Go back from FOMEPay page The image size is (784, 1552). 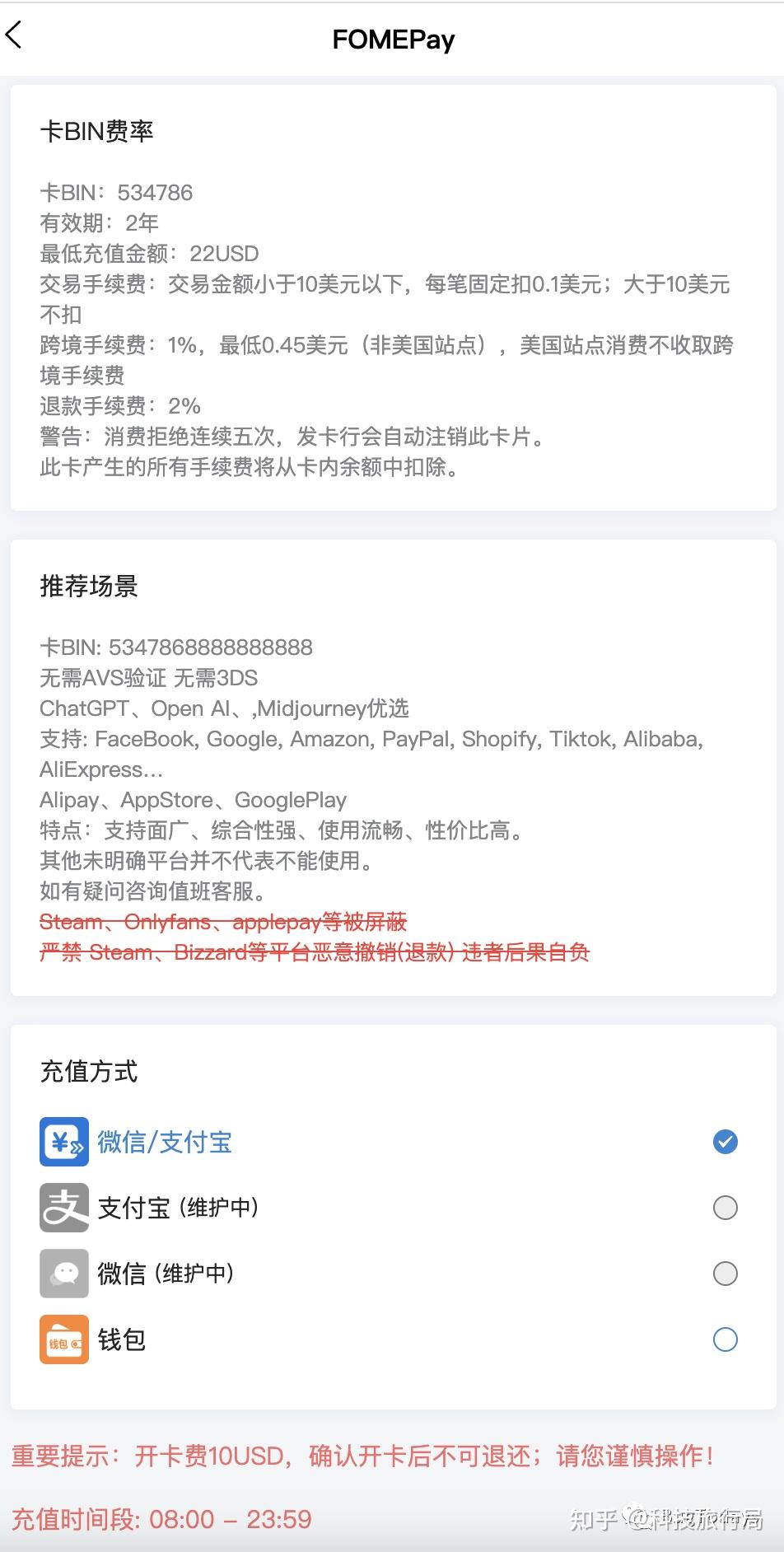coord(15,36)
